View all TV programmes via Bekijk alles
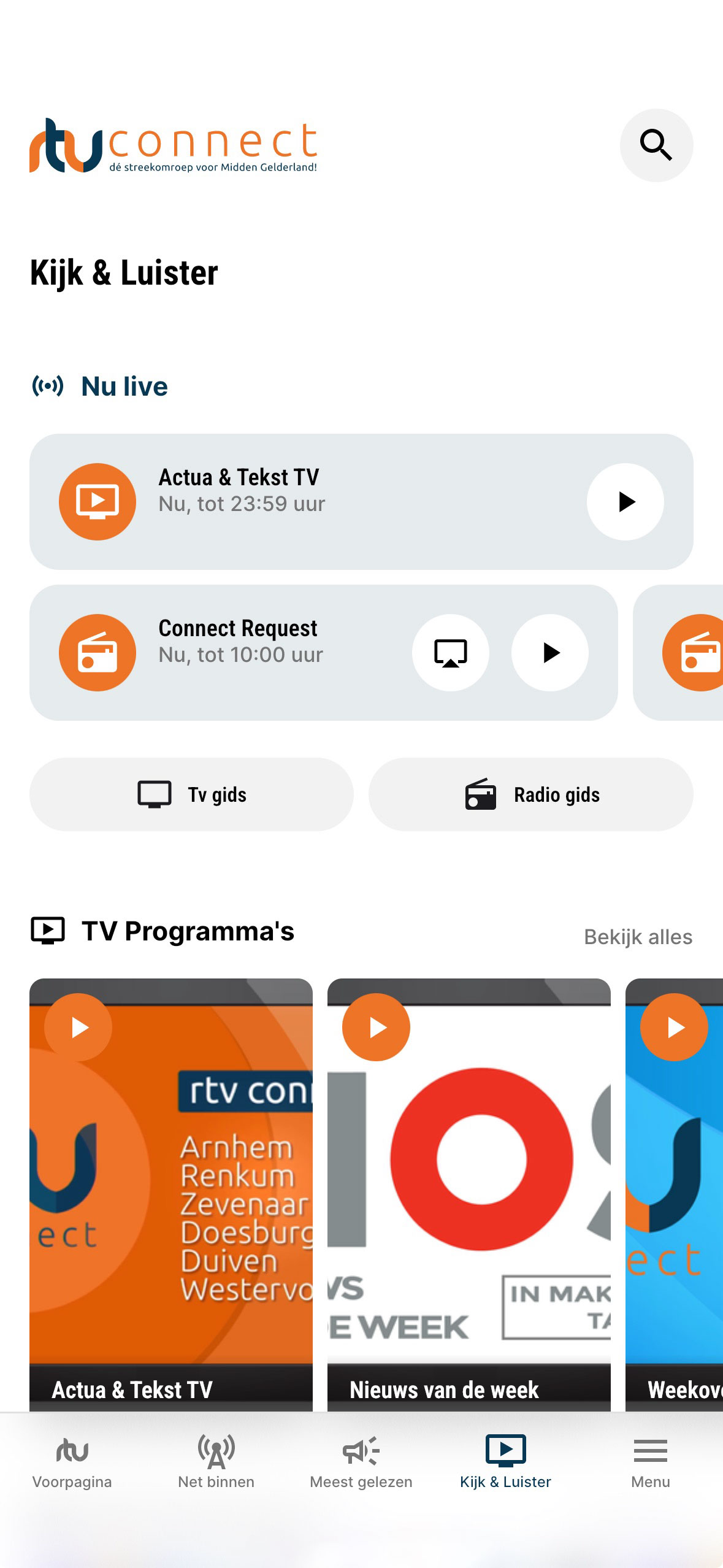This screenshot has height=1568, width=723. pyautogui.click(x=638, y=937)
